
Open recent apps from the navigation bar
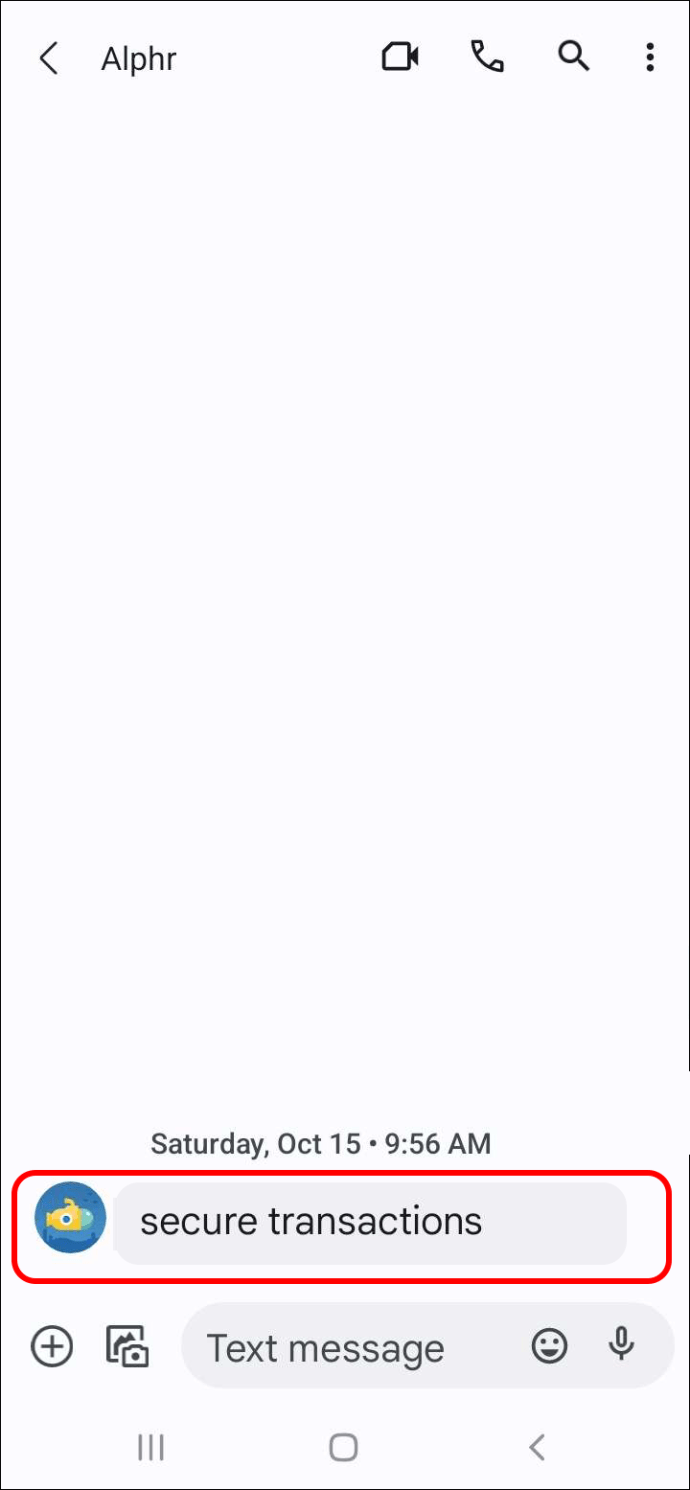coord(151,1446)
